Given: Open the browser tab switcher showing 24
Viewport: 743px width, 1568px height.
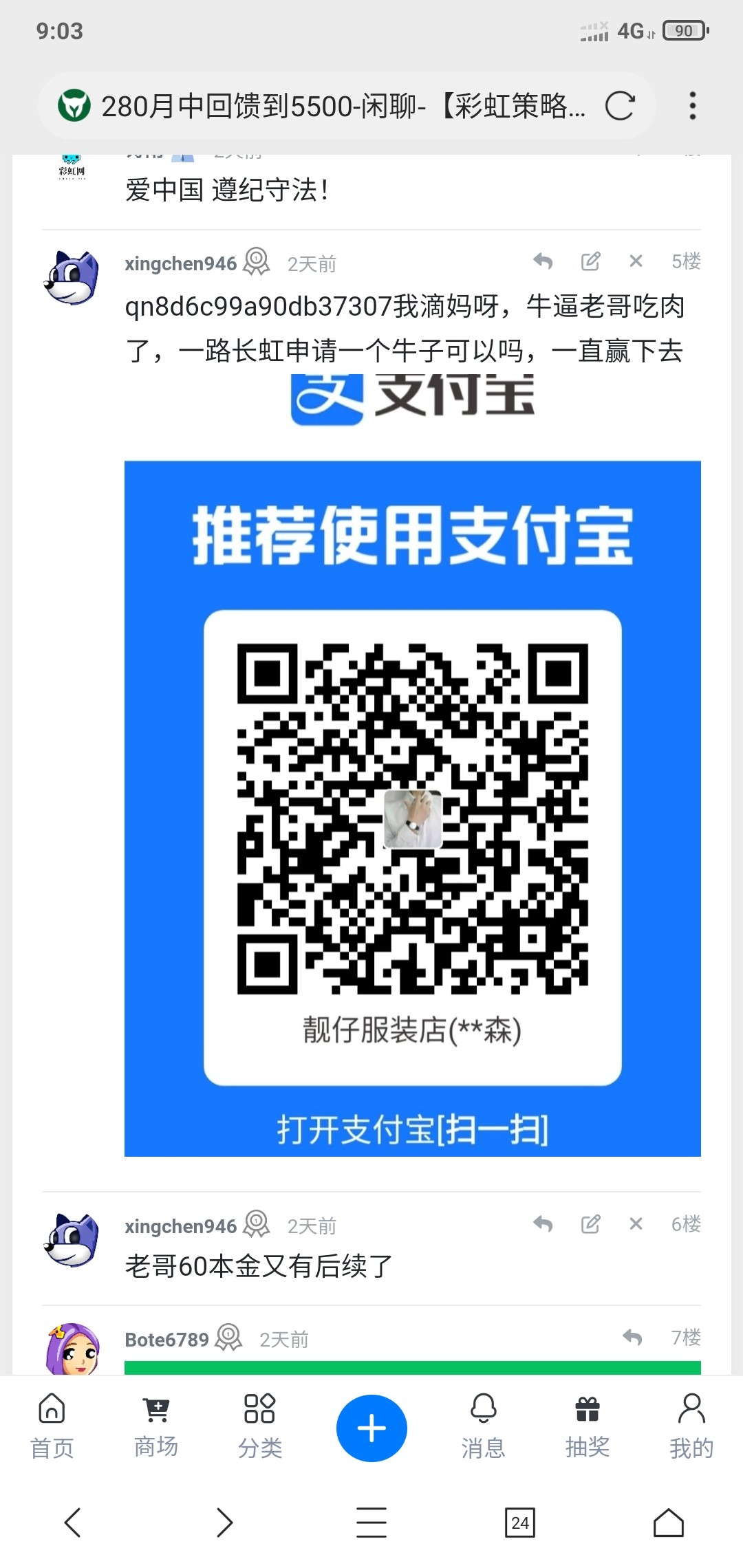Looking at the screenshot, I should [520, 1523].
